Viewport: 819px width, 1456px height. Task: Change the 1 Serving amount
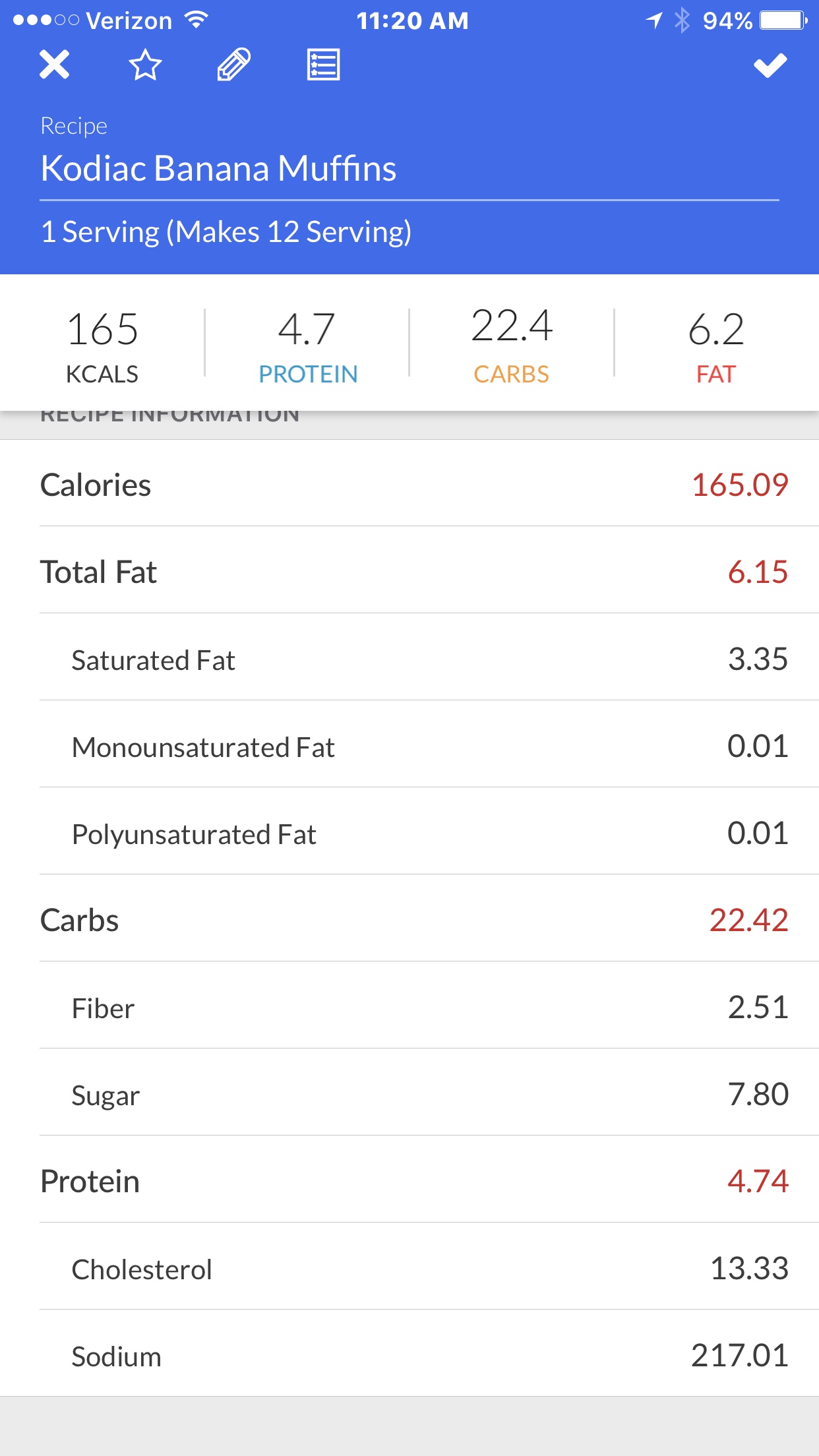[x=226, y=232]
